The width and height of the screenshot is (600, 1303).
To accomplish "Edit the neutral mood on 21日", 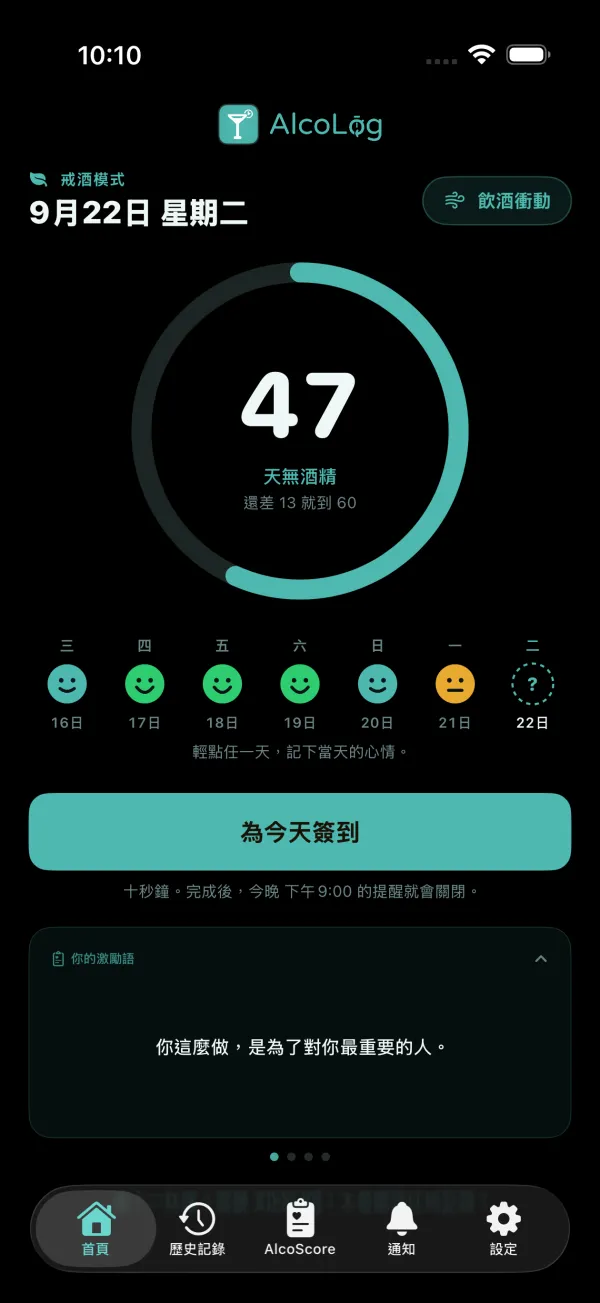I will 455,685.
